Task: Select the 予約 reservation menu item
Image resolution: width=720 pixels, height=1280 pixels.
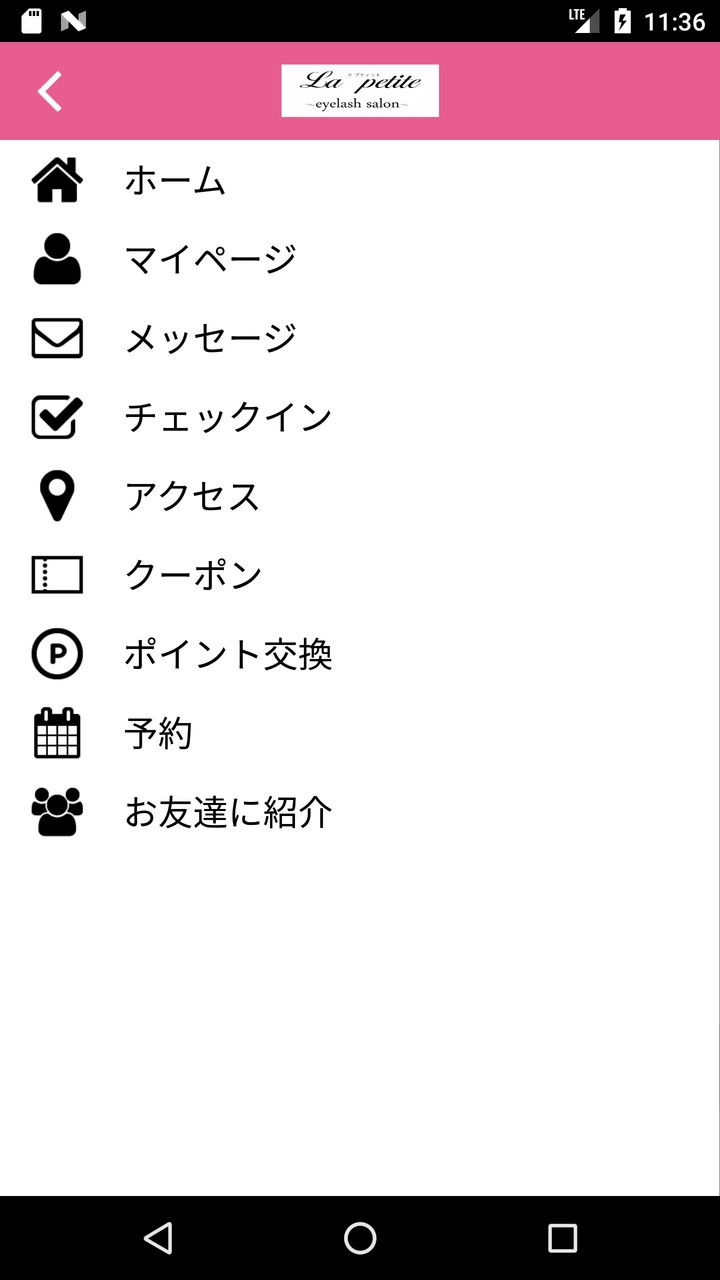Action: pyautogui.click(x=158, y=733)
